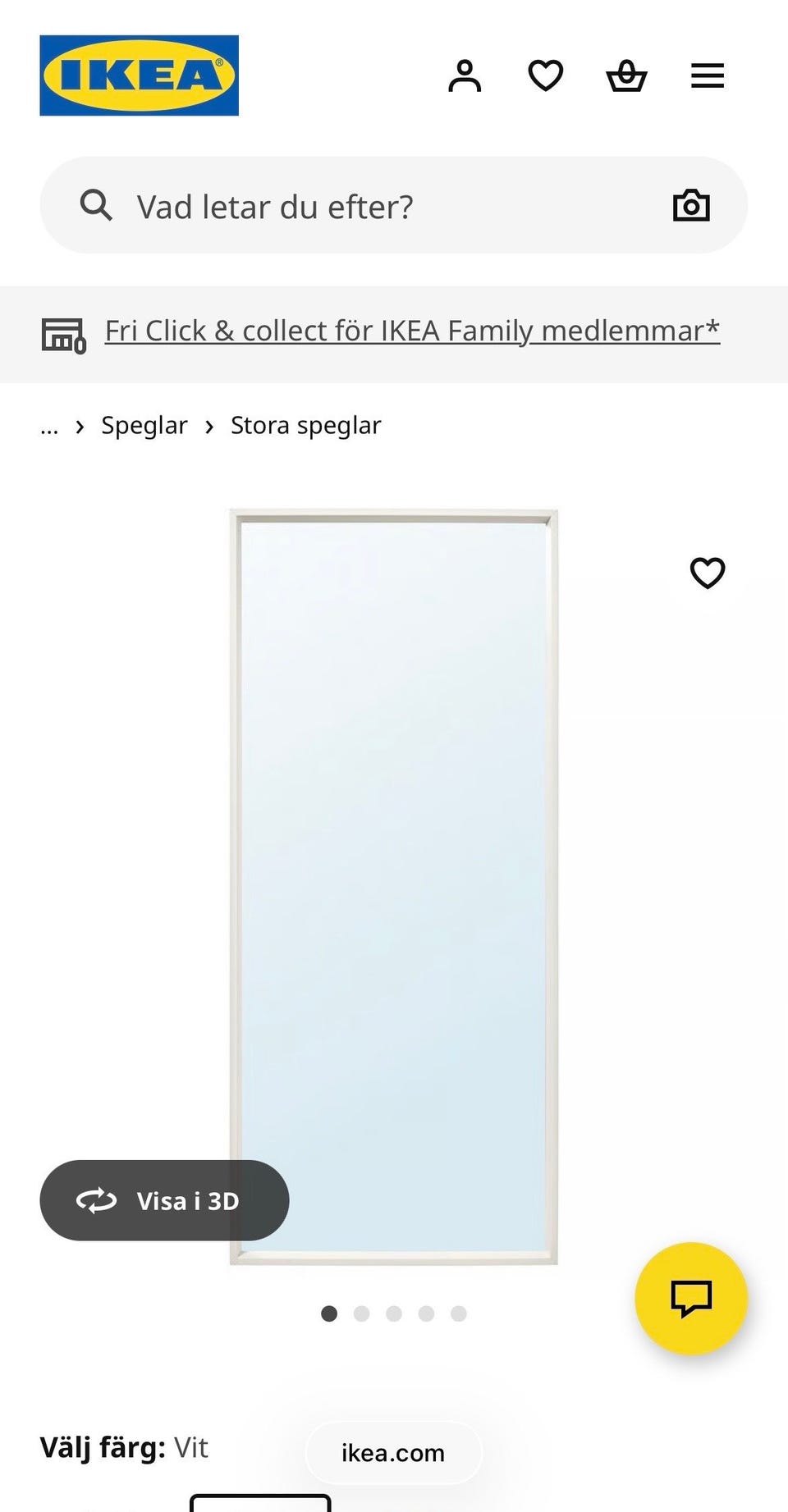Image resolution: width=788 pixels, height=1512 pixels.
Task: Open the Stora speglar breadcrumb category
Action: coord(305,425)
